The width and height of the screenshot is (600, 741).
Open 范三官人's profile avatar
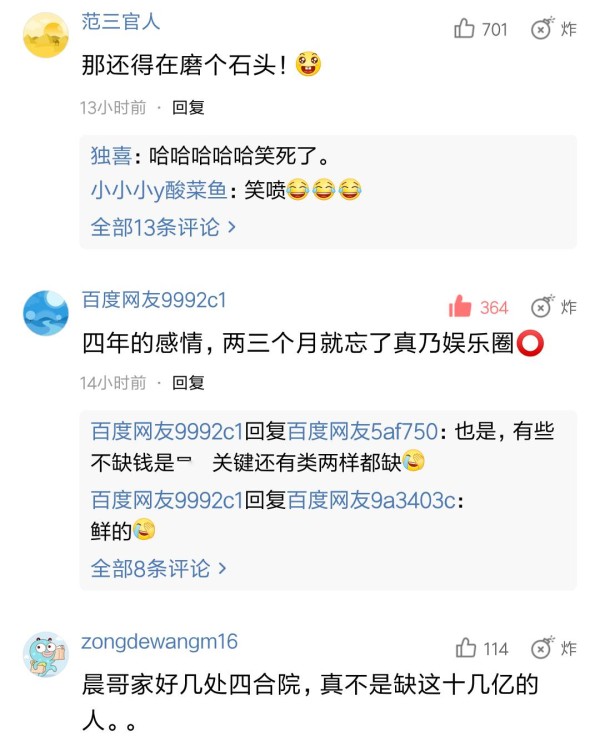pos(45,34)
